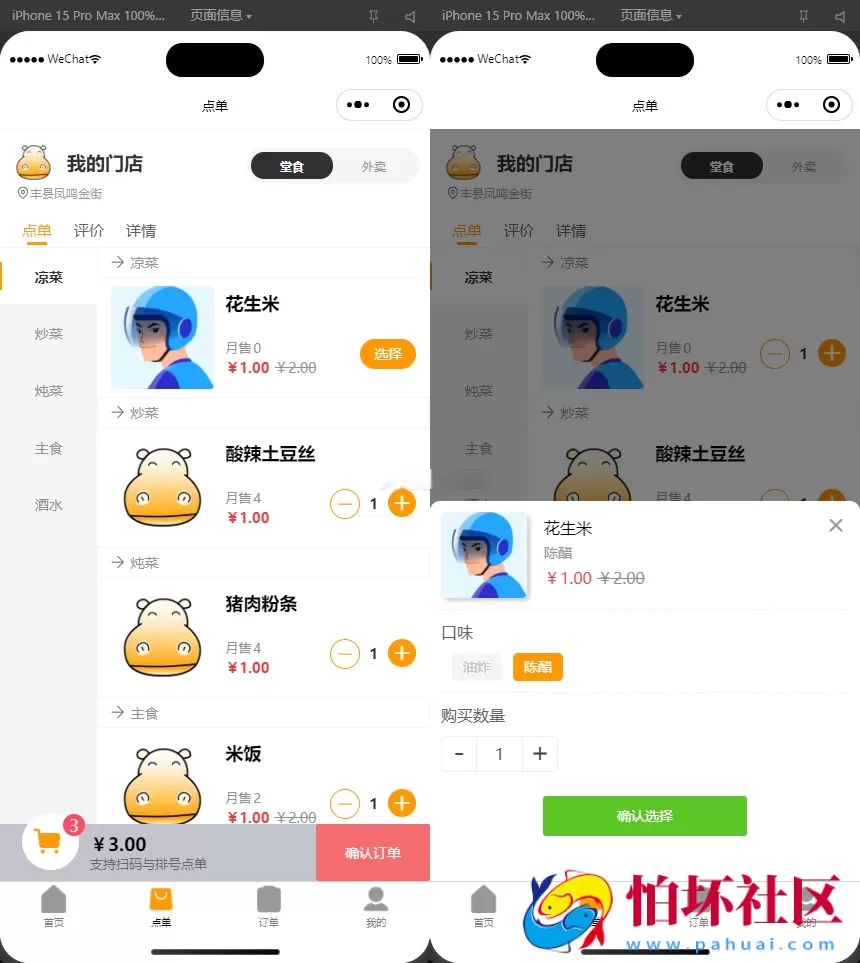Tap the plus icon next to 花生米
Screen dimensions: 860x963
[831, 353]
